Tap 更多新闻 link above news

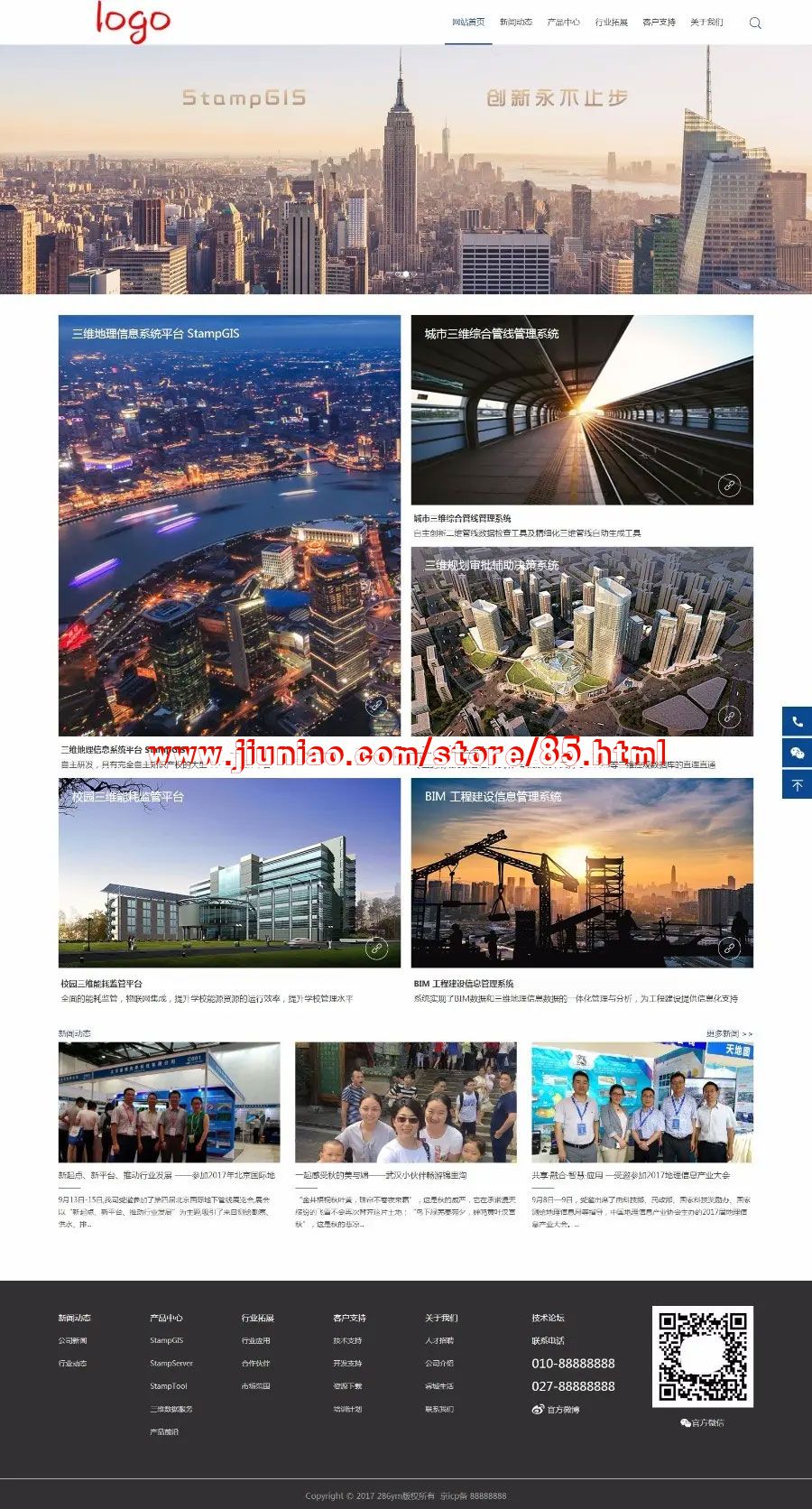[729, 1033]
